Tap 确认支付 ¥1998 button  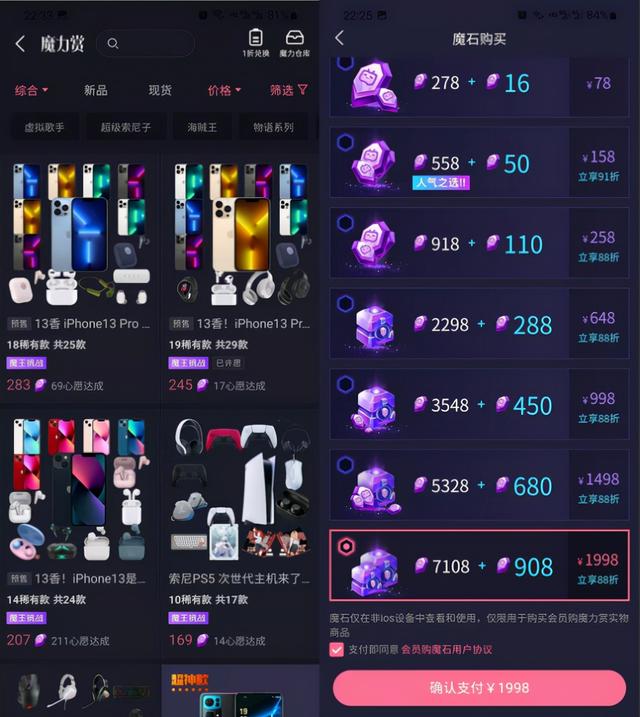(x=479, y=688)
